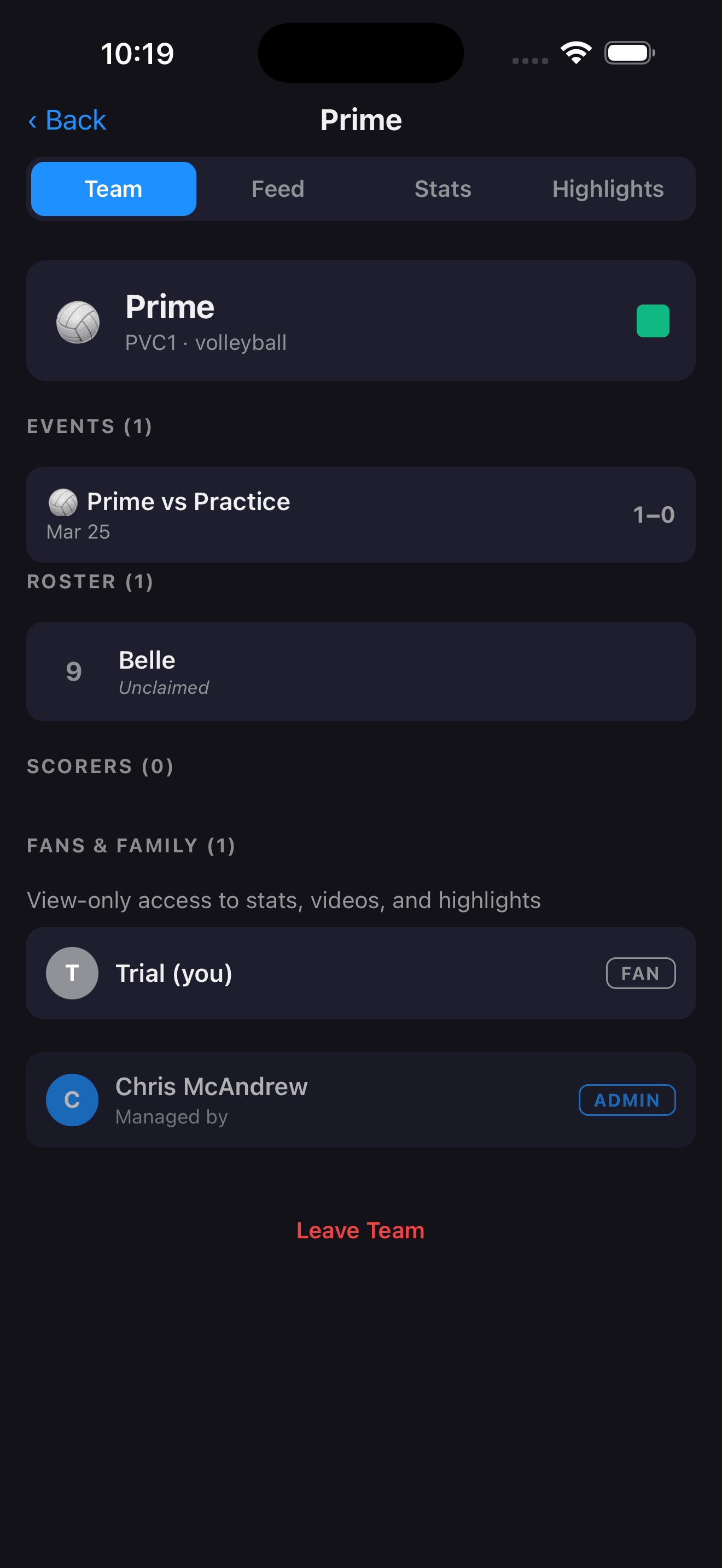Expand the EVENTS (1) section
722x1568 pixels.
pyautogui.click(x=90, y=426)
